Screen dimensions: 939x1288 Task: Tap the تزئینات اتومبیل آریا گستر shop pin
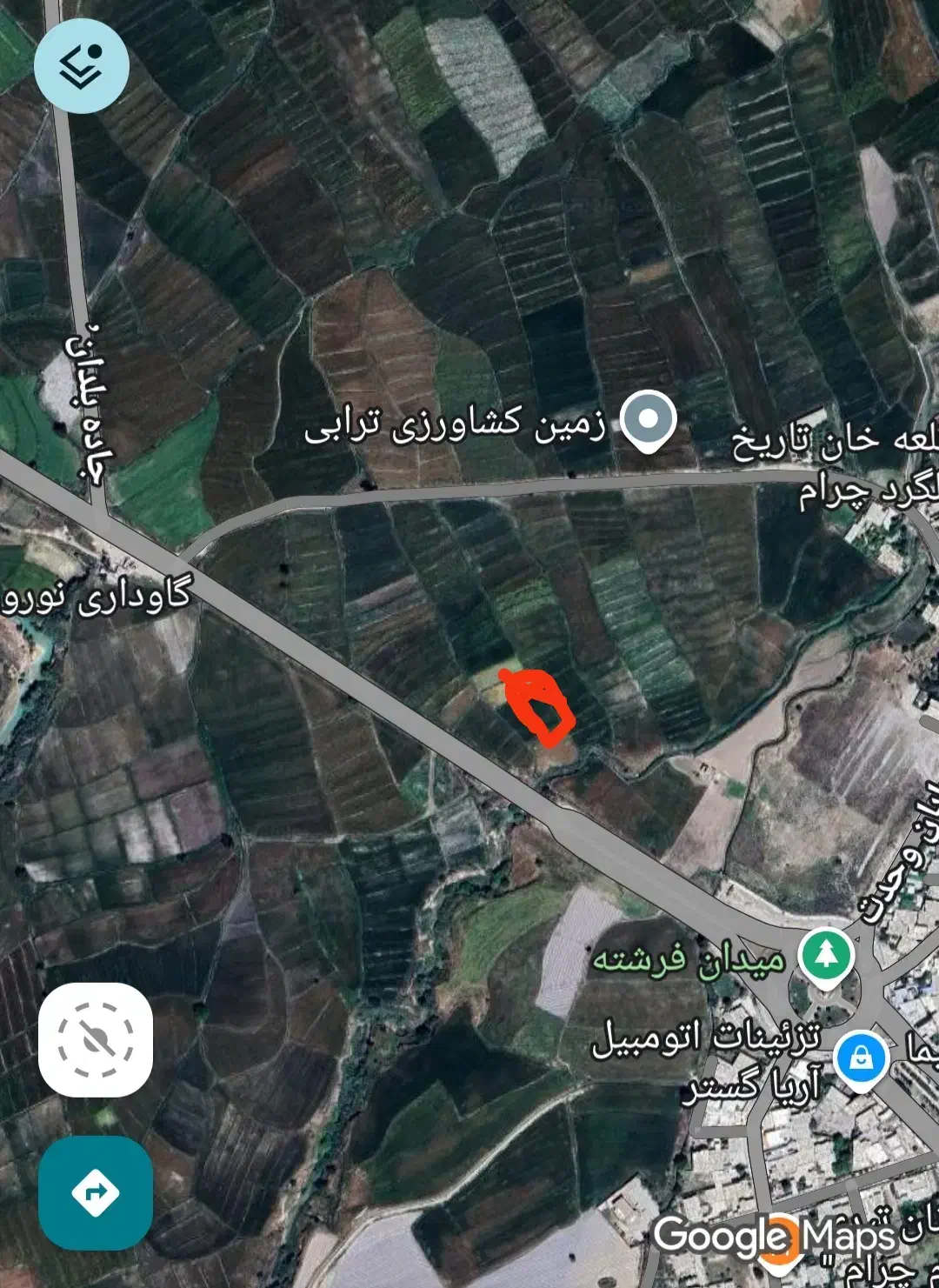coord(860,1060)
